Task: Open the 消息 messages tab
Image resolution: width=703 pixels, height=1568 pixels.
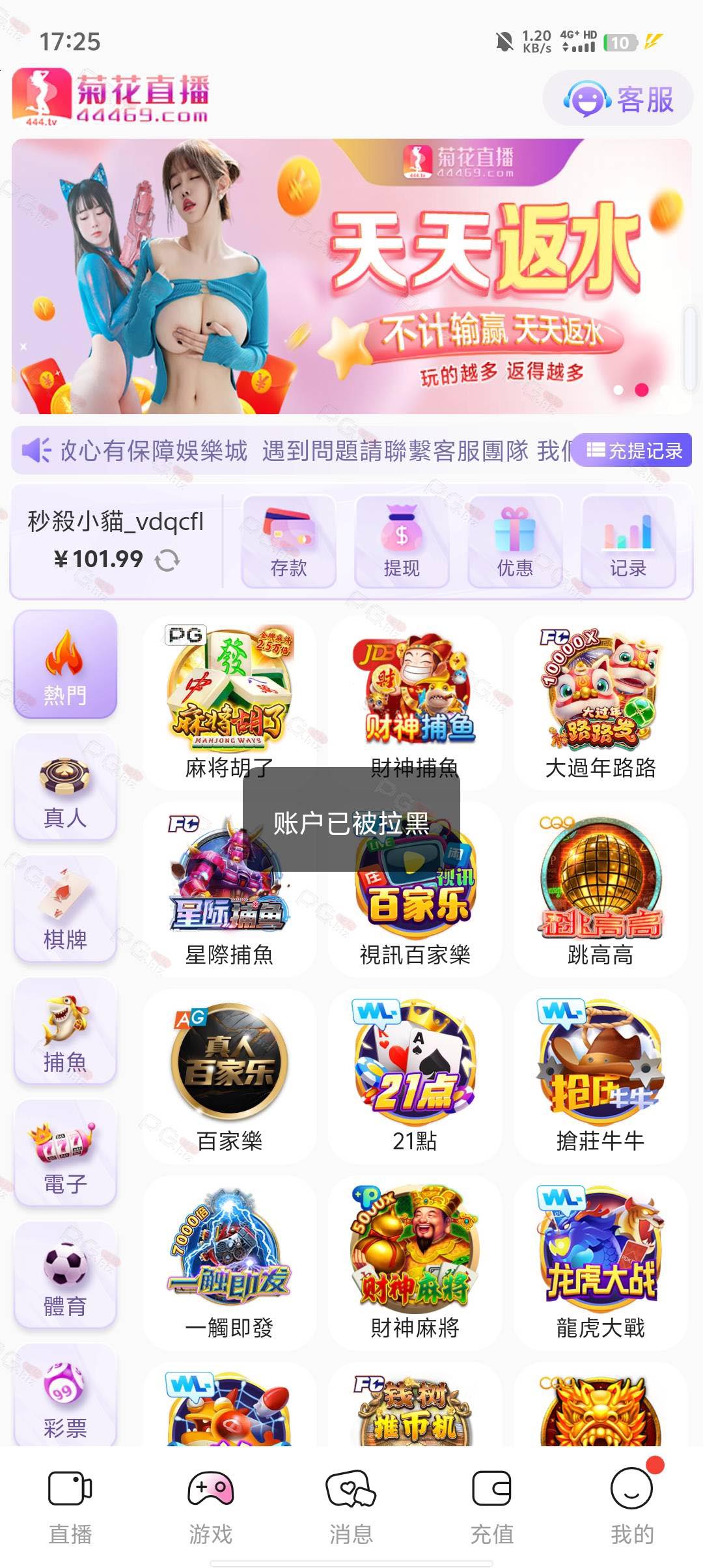Action: (x=351, y=1505)
